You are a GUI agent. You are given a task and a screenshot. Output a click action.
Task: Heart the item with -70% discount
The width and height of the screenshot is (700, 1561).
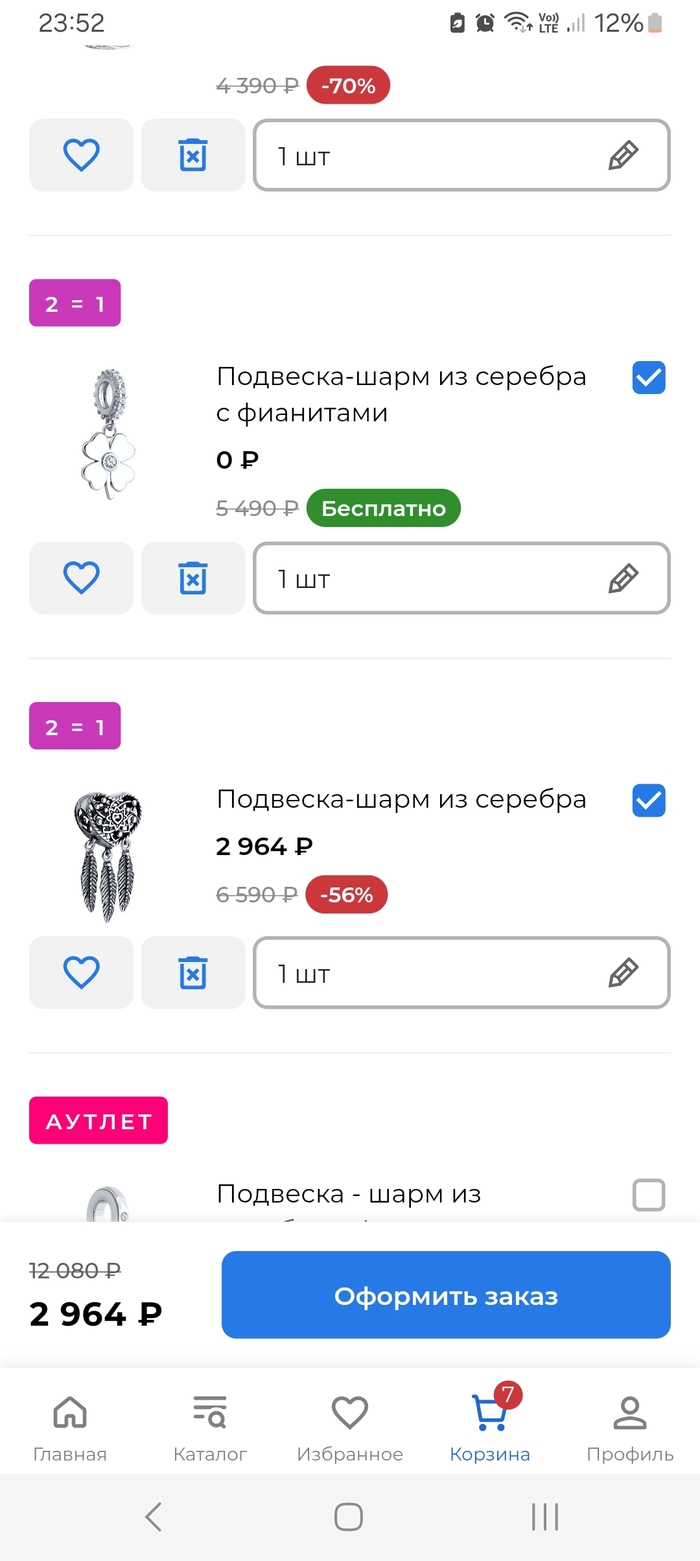[81, 155]
